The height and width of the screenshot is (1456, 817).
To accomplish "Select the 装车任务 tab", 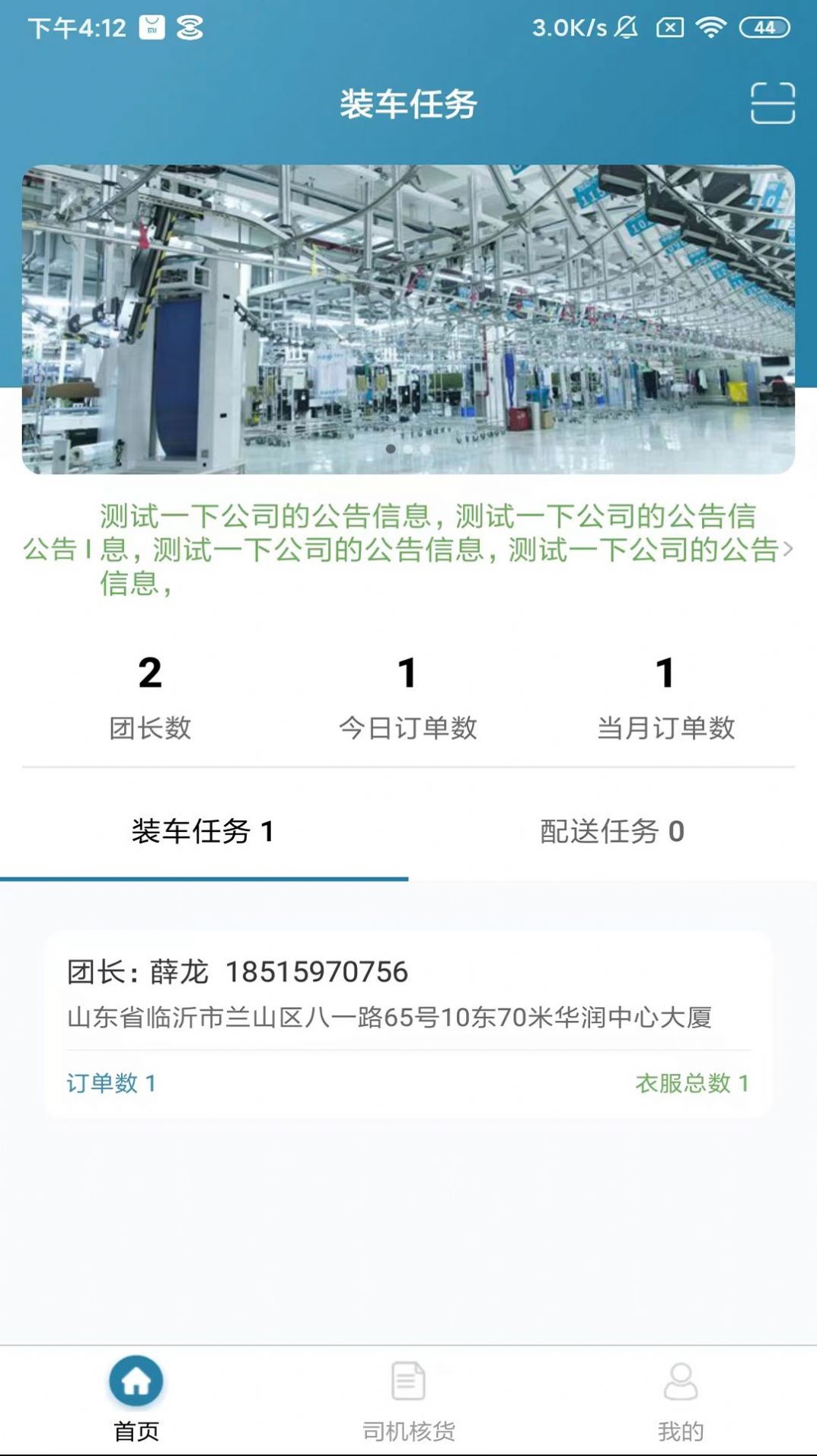I will tap(203, 832).
